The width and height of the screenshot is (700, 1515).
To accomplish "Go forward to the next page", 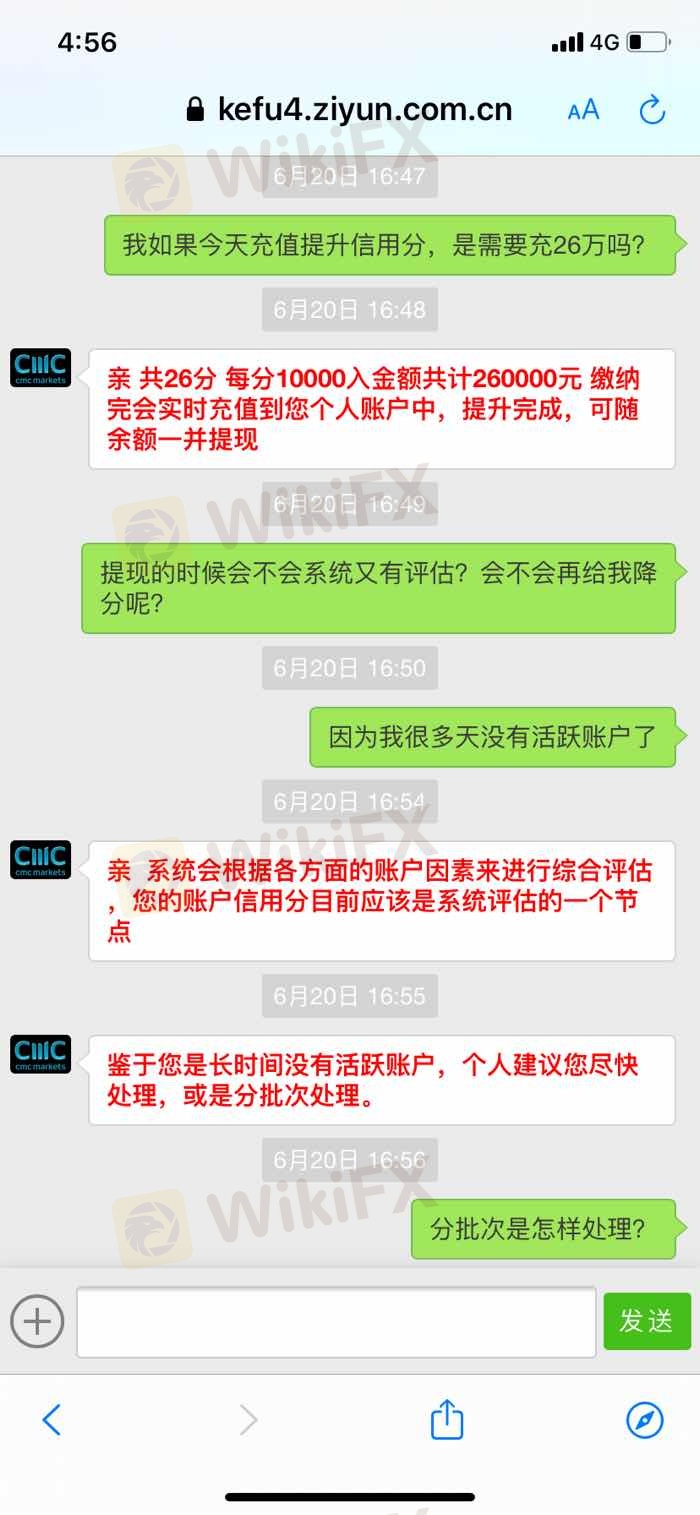I will click(249, 1419).
